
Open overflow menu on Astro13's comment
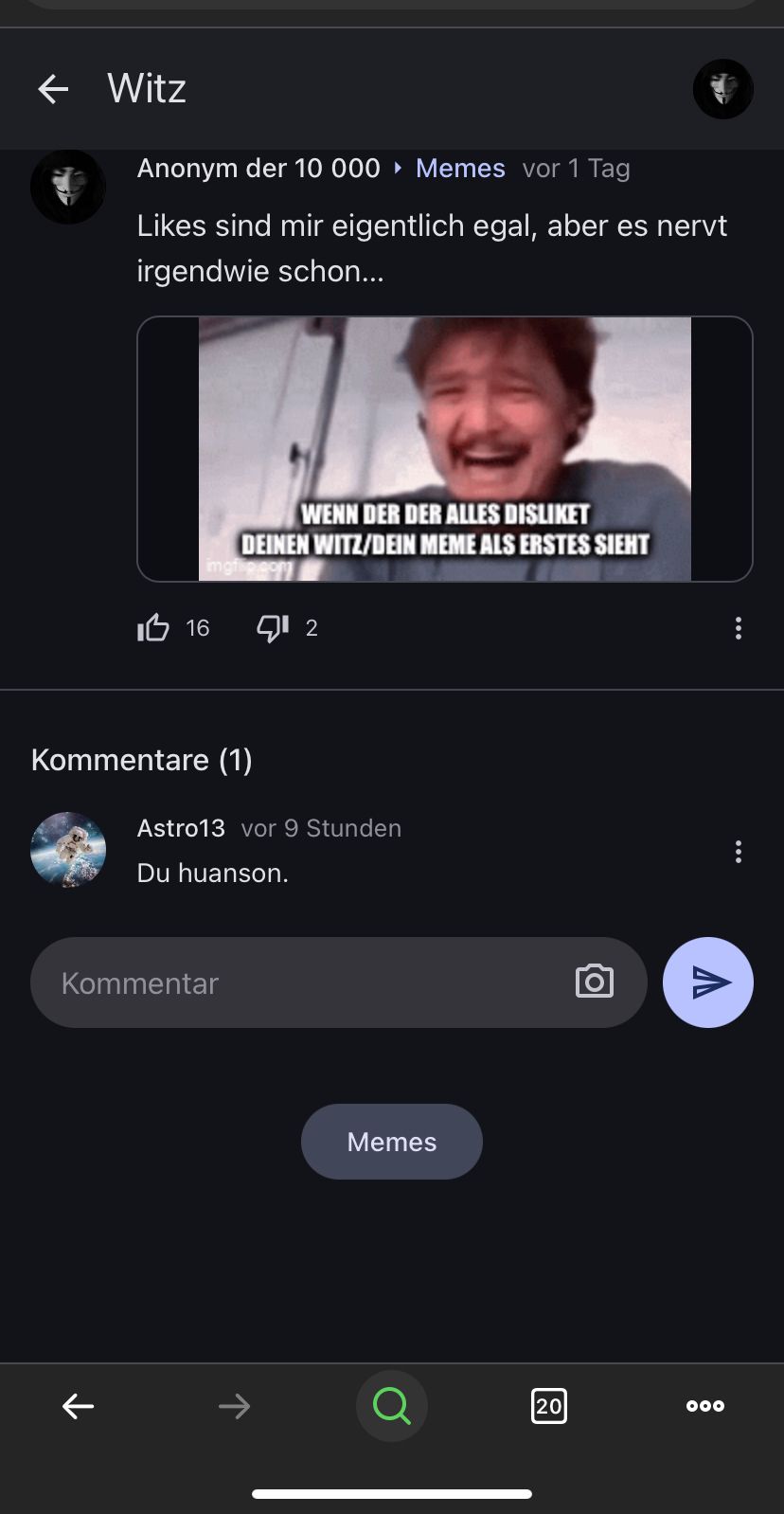738,852
